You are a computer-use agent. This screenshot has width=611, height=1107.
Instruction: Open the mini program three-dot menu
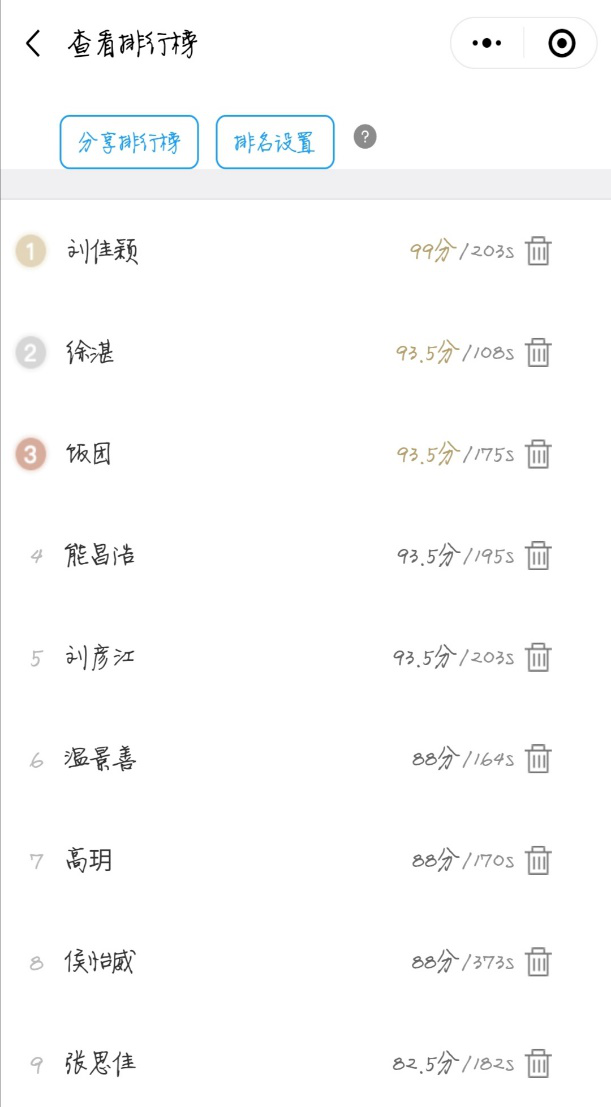point(487,43)
